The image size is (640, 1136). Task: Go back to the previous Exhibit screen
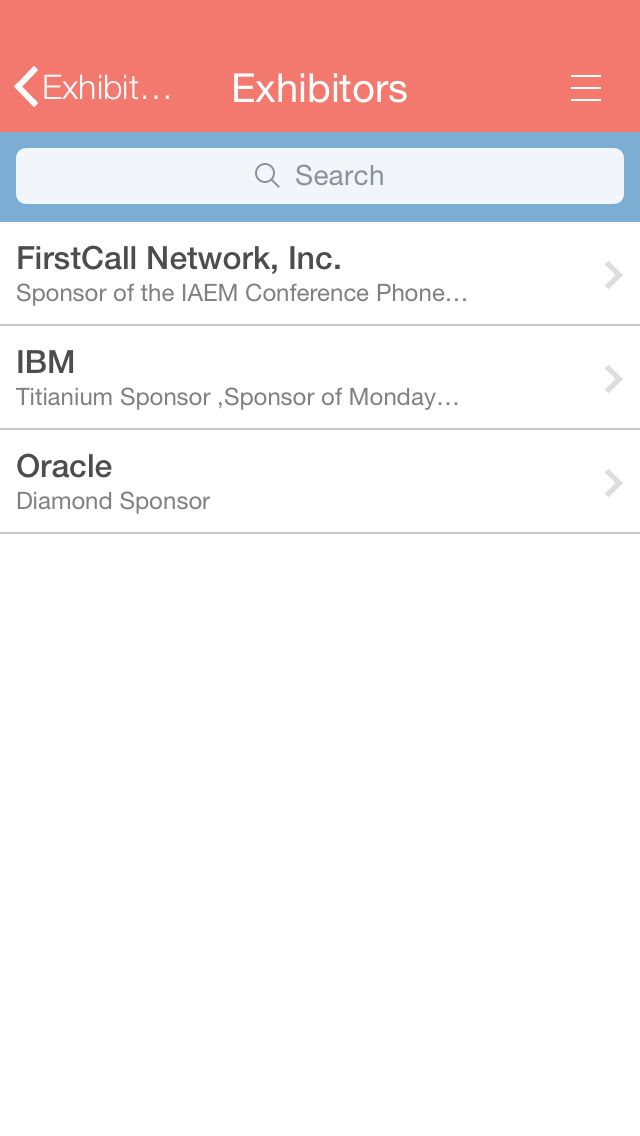[92, 88]
